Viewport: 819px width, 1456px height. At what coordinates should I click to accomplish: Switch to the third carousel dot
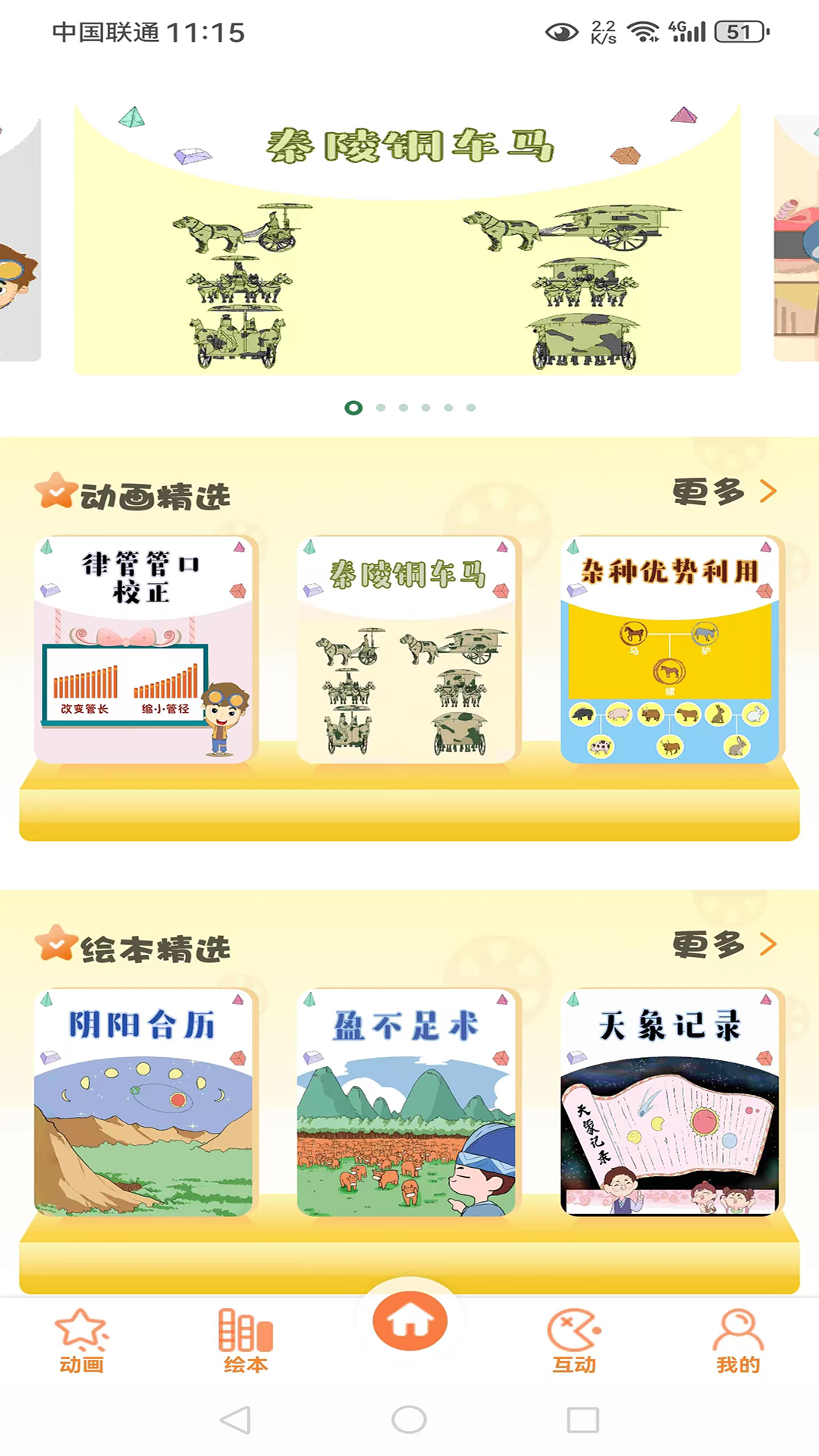[x=403, y=407]
